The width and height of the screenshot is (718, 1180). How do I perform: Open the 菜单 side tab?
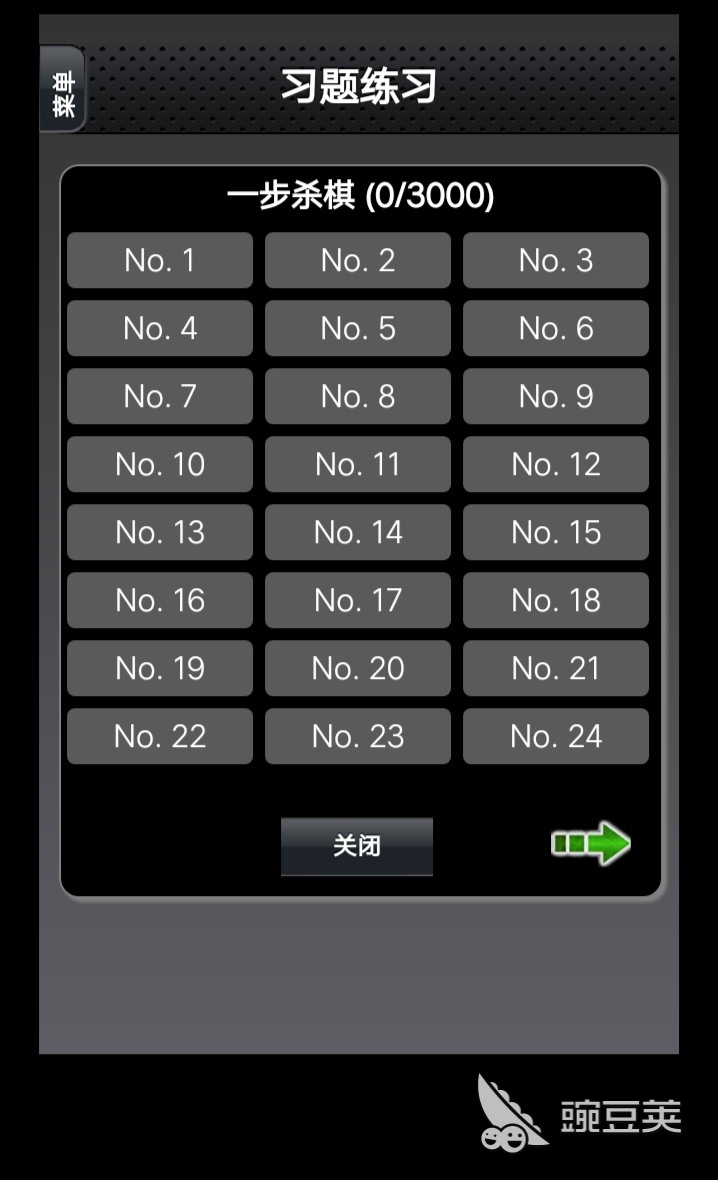pyautogui.click(x=62, y=90)
